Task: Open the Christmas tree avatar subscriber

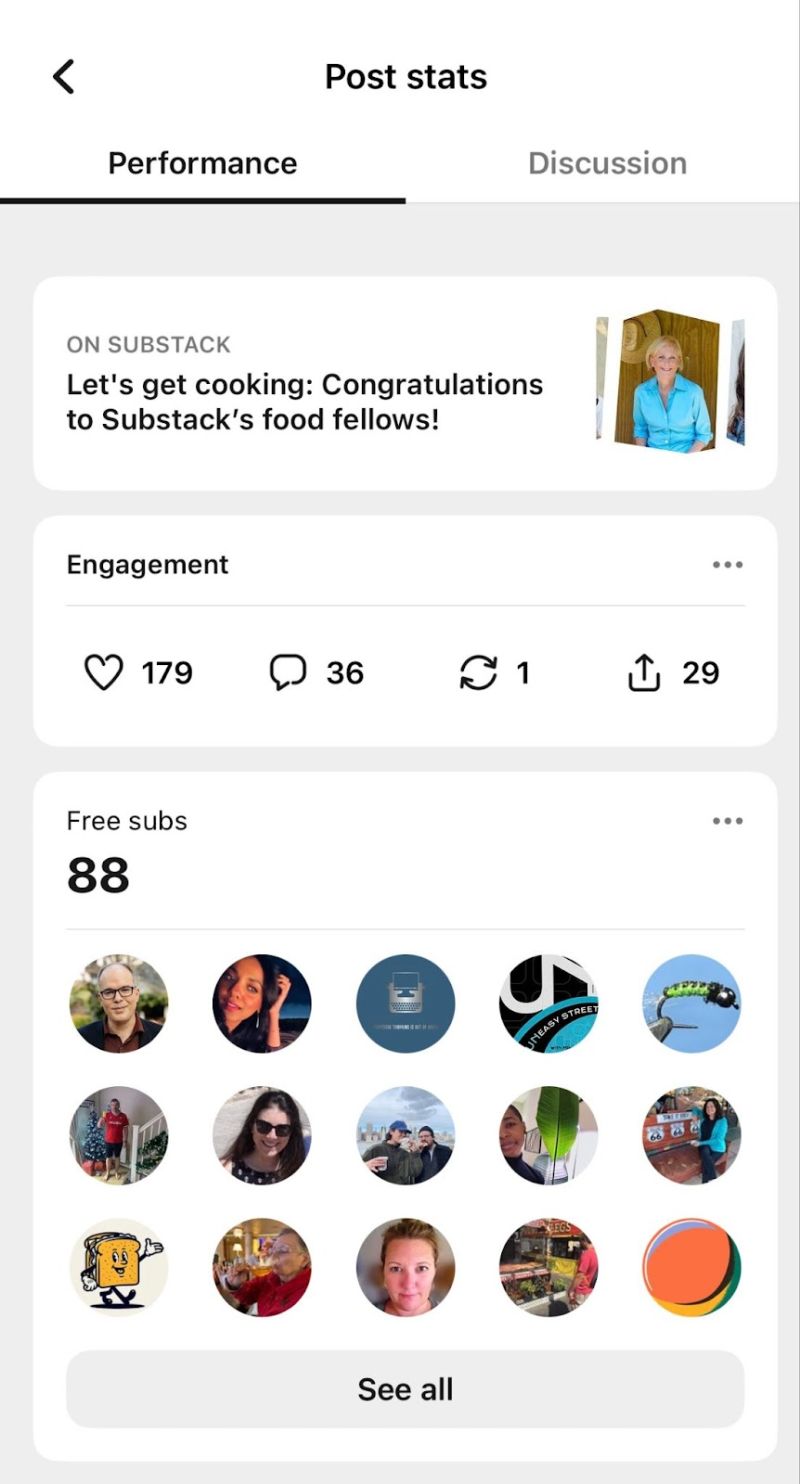Action: click(119, 1135)
